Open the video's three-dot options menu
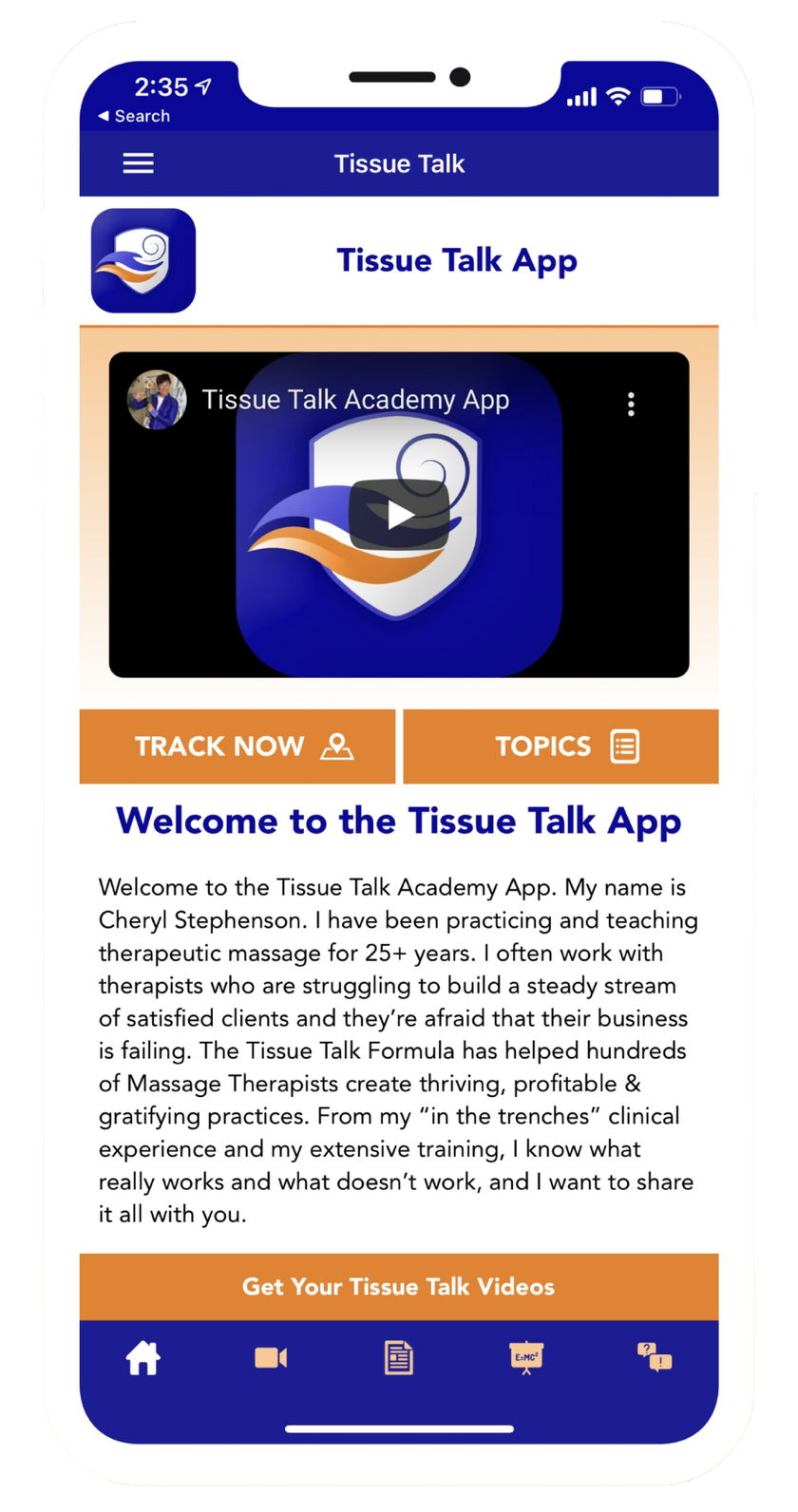 (x=631, y=405)
